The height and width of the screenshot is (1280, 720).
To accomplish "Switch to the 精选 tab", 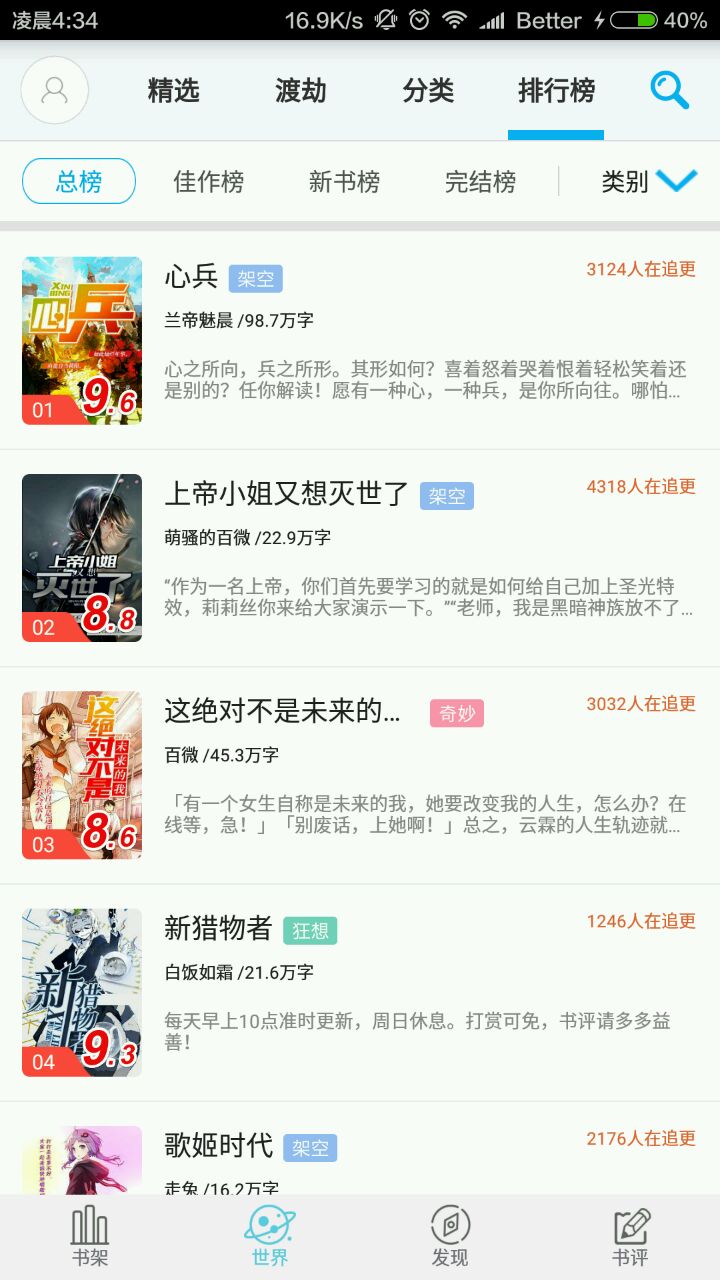I will click(x=174, y=91).
